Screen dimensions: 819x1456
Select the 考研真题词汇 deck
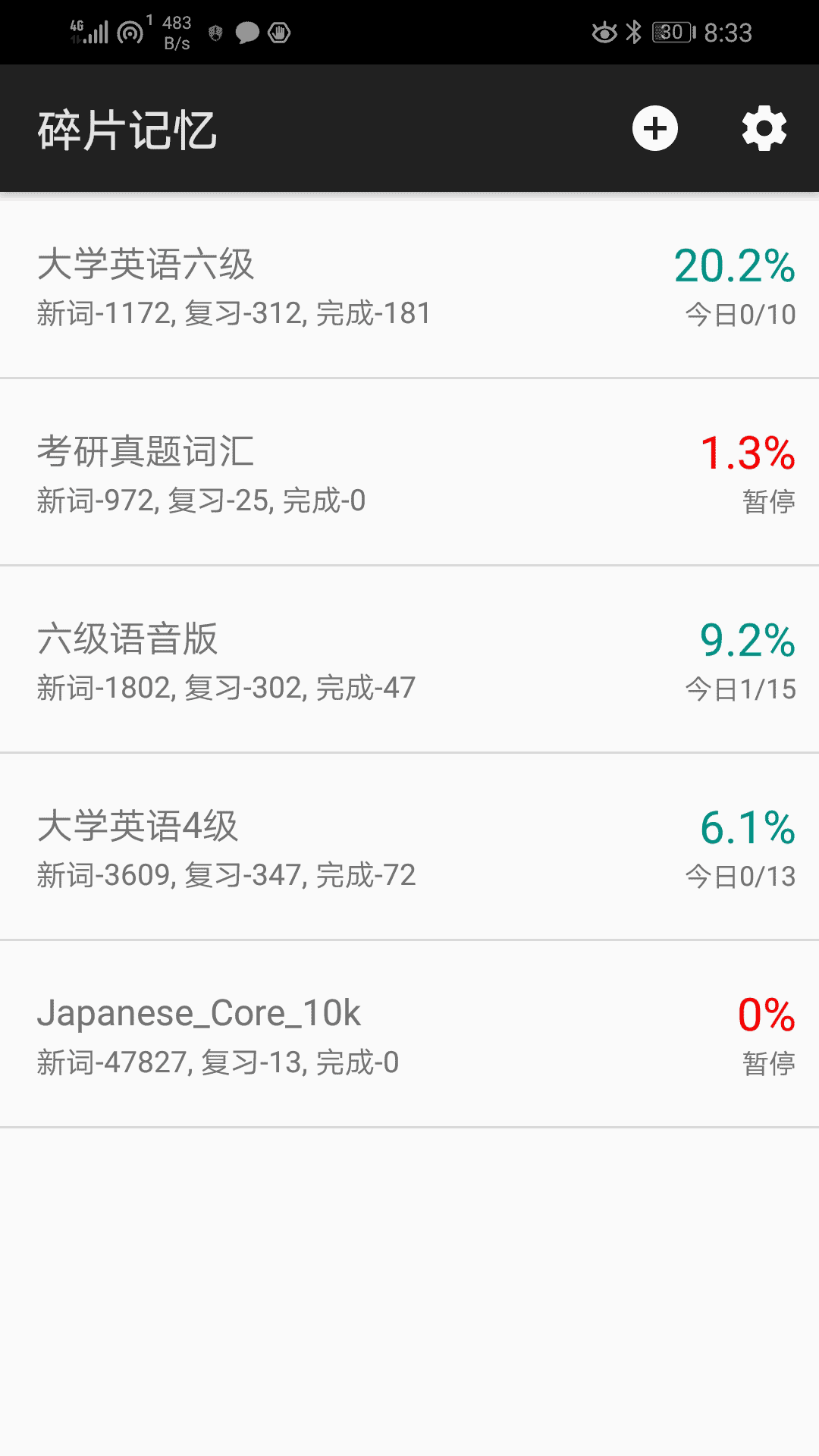click(x=409, y=474)
